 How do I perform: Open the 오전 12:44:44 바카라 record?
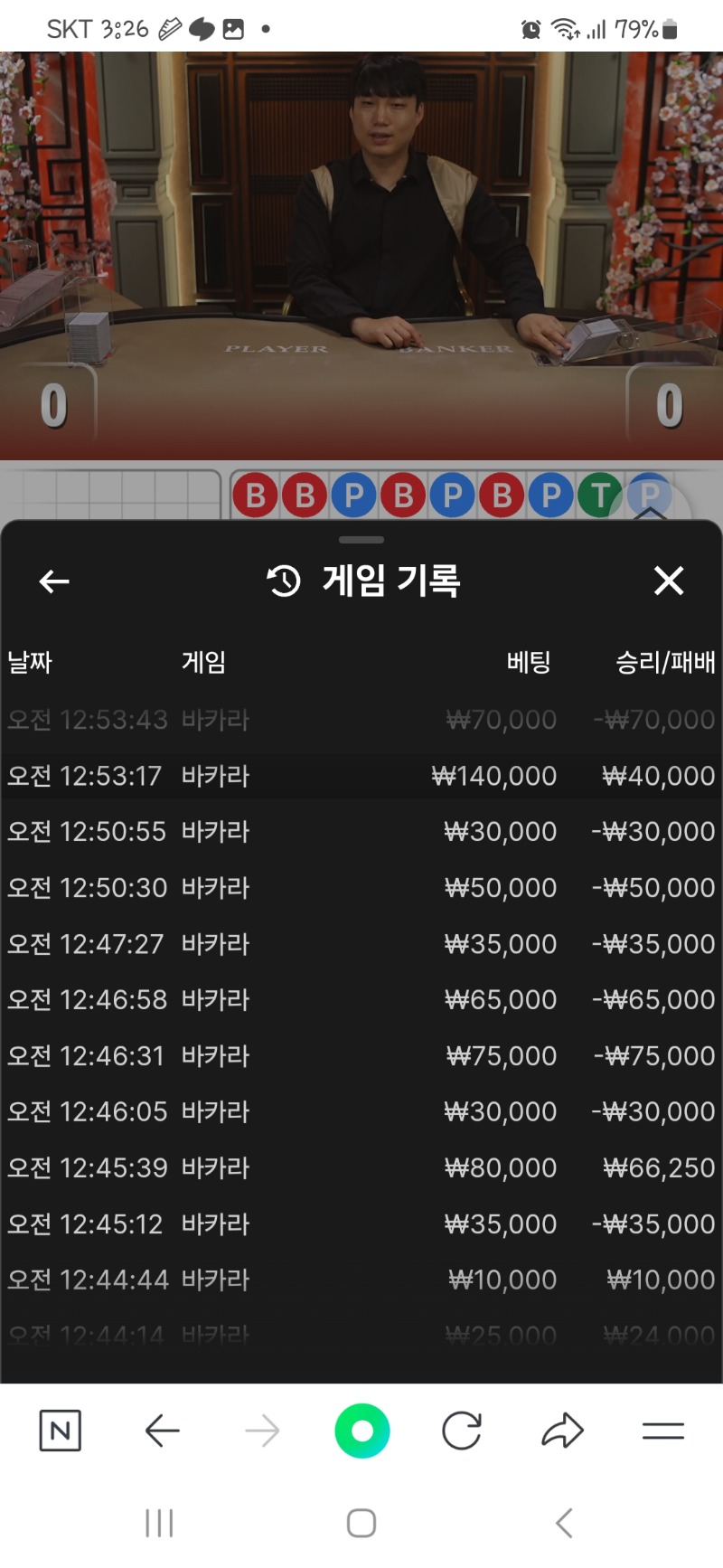(x=361, y=1280)
